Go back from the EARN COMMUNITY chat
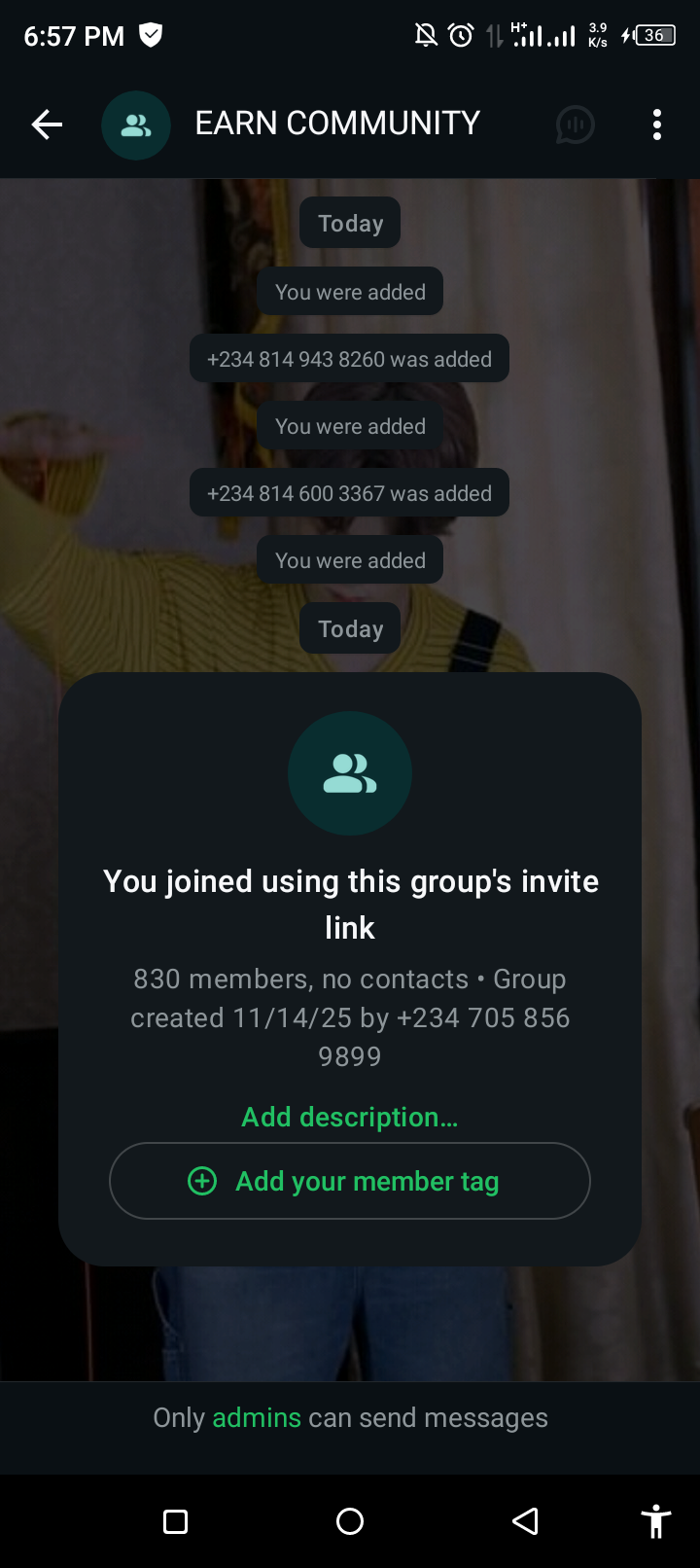 (x=47, y=125)
